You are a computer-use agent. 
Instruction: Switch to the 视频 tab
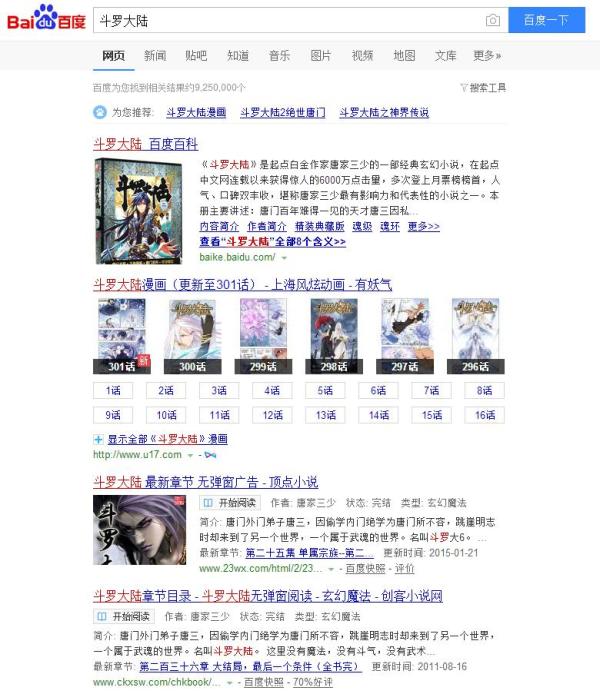(362, 56)
